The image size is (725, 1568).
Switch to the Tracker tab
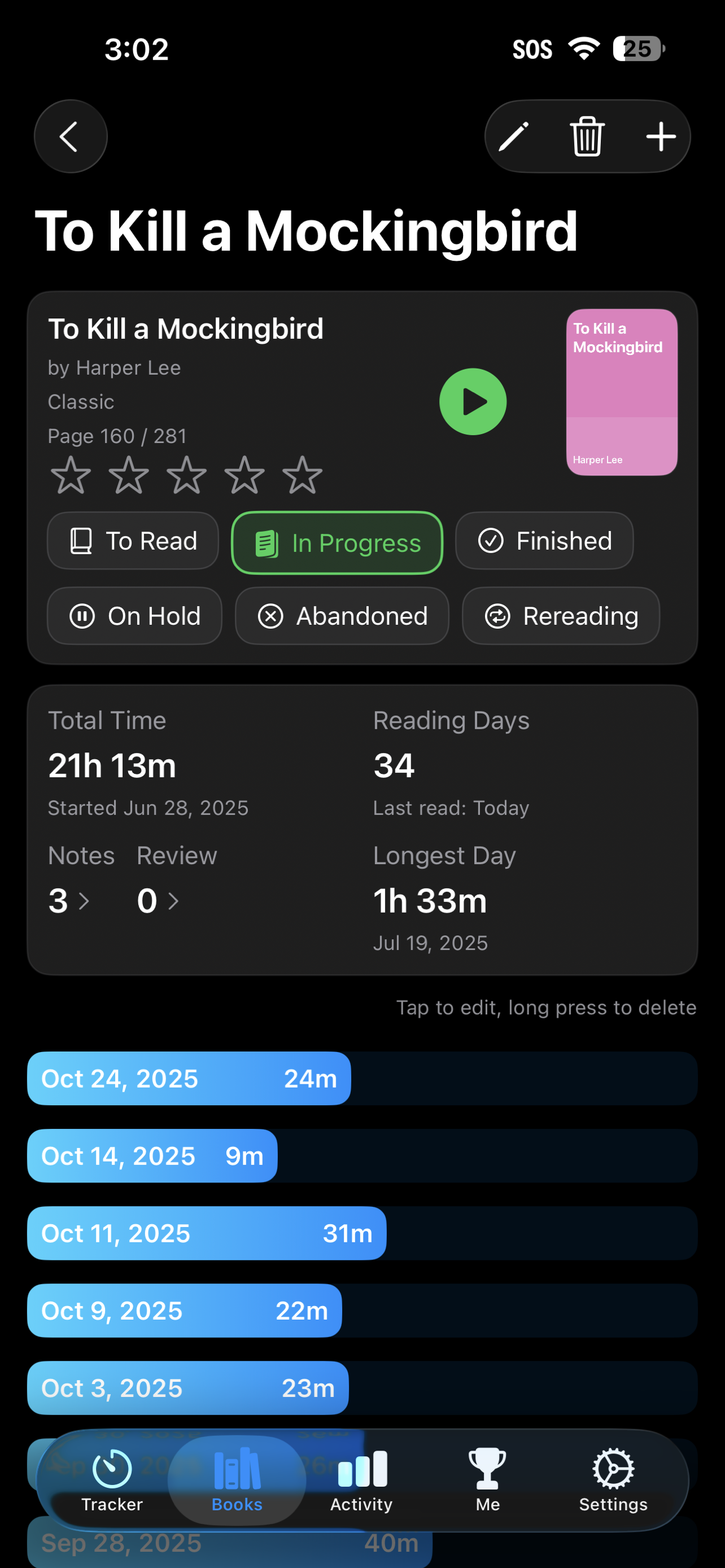112,1480
